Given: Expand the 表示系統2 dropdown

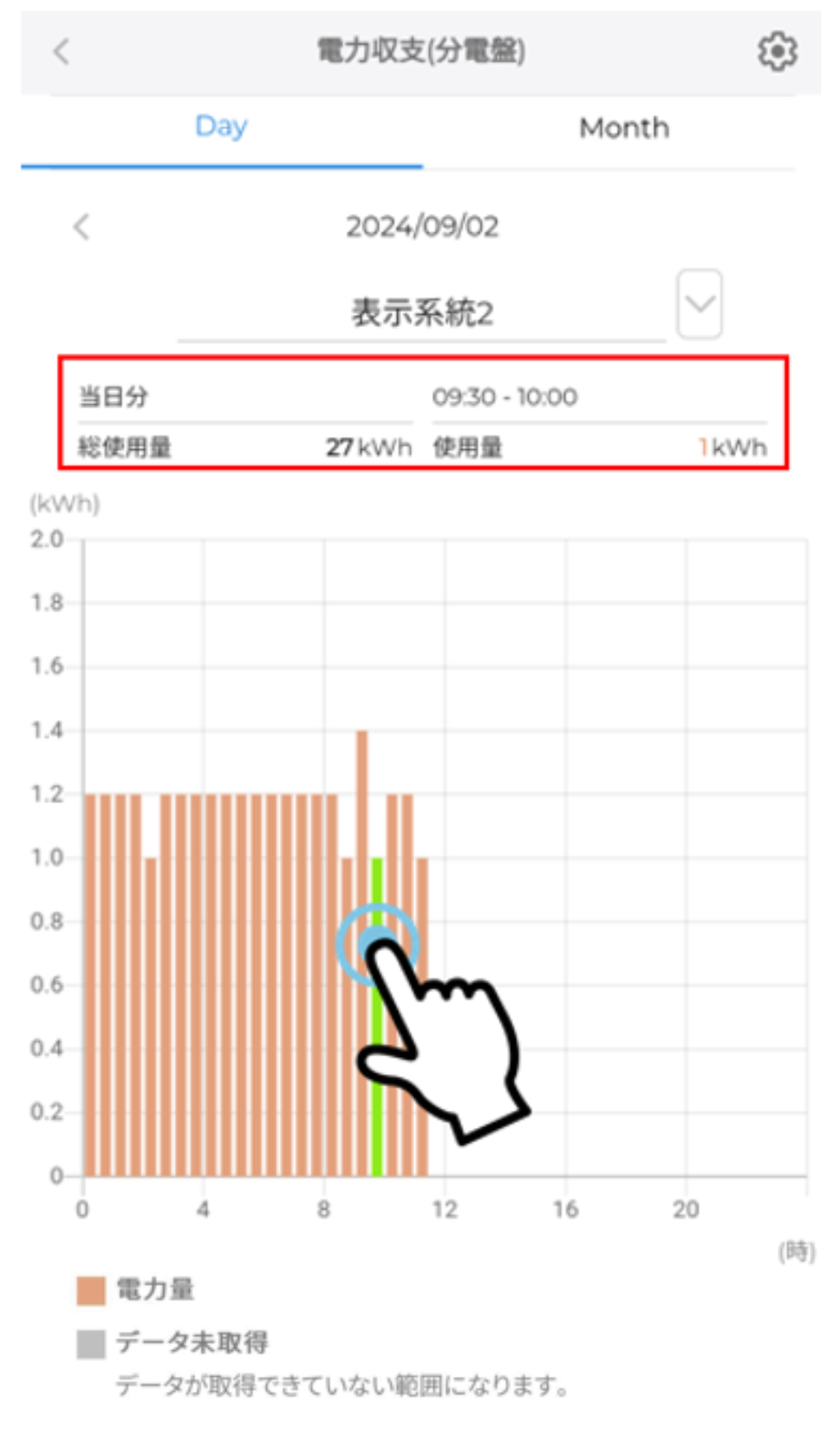Looking at the screenshot, I should click(699, 304).
